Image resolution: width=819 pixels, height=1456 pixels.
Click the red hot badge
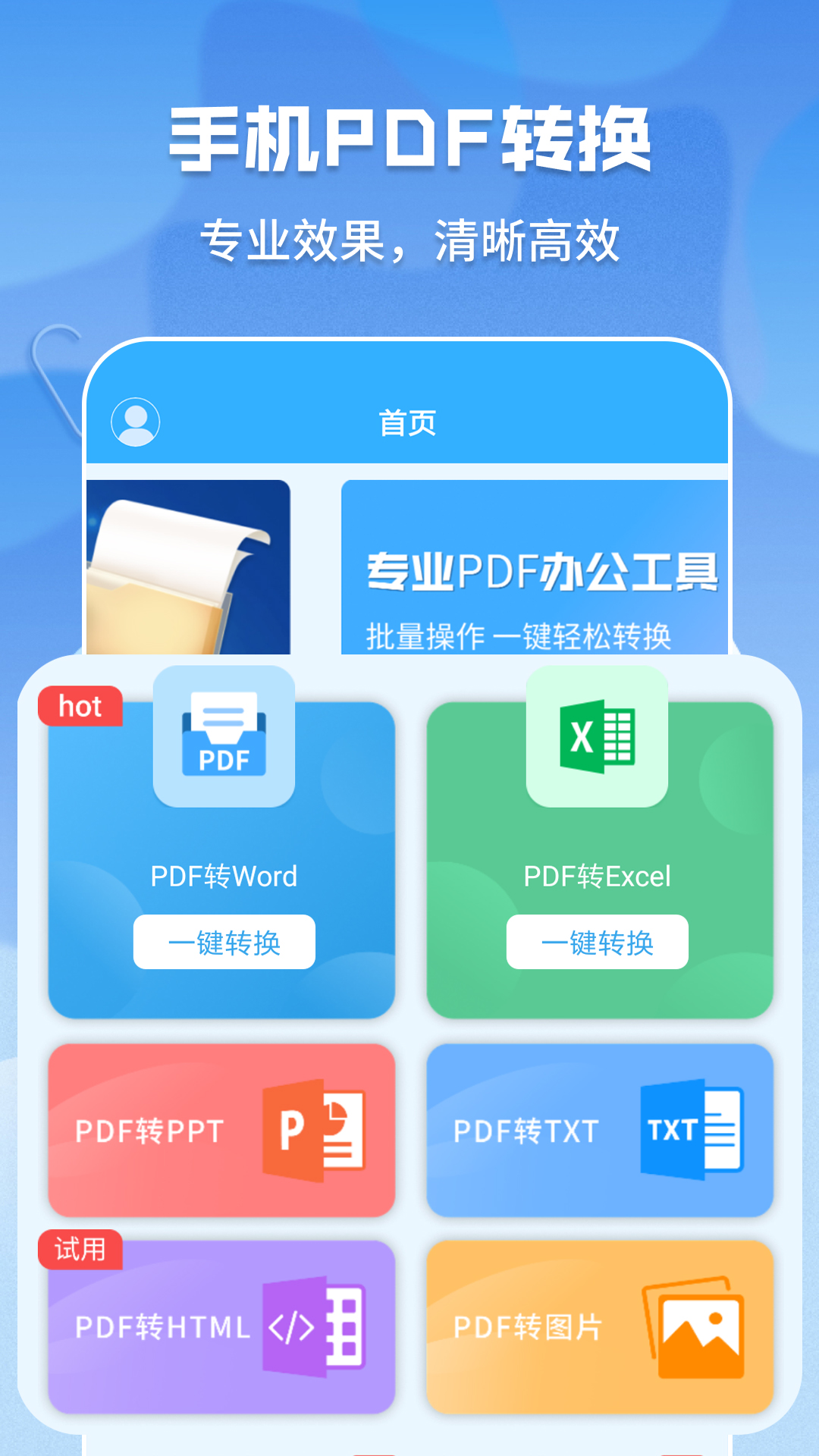click(x=81, y=708)
